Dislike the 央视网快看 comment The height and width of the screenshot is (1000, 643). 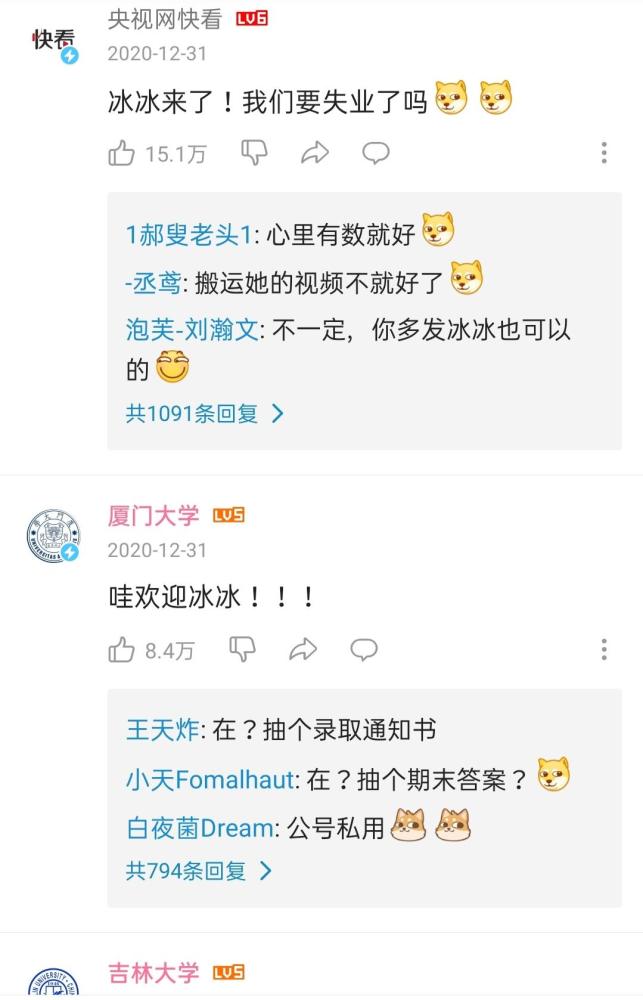coord(254,153)
